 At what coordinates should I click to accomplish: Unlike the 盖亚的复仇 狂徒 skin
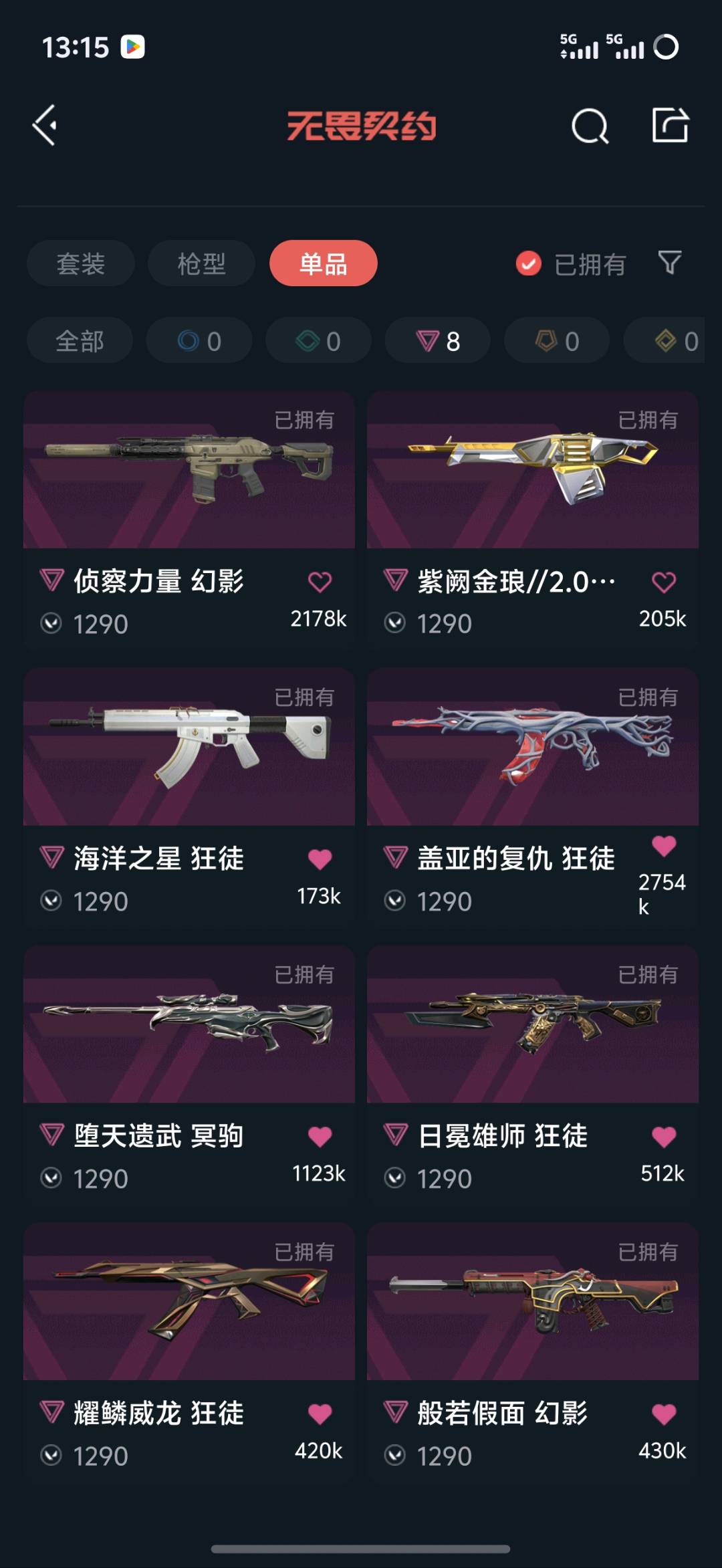tap(663, 846)
